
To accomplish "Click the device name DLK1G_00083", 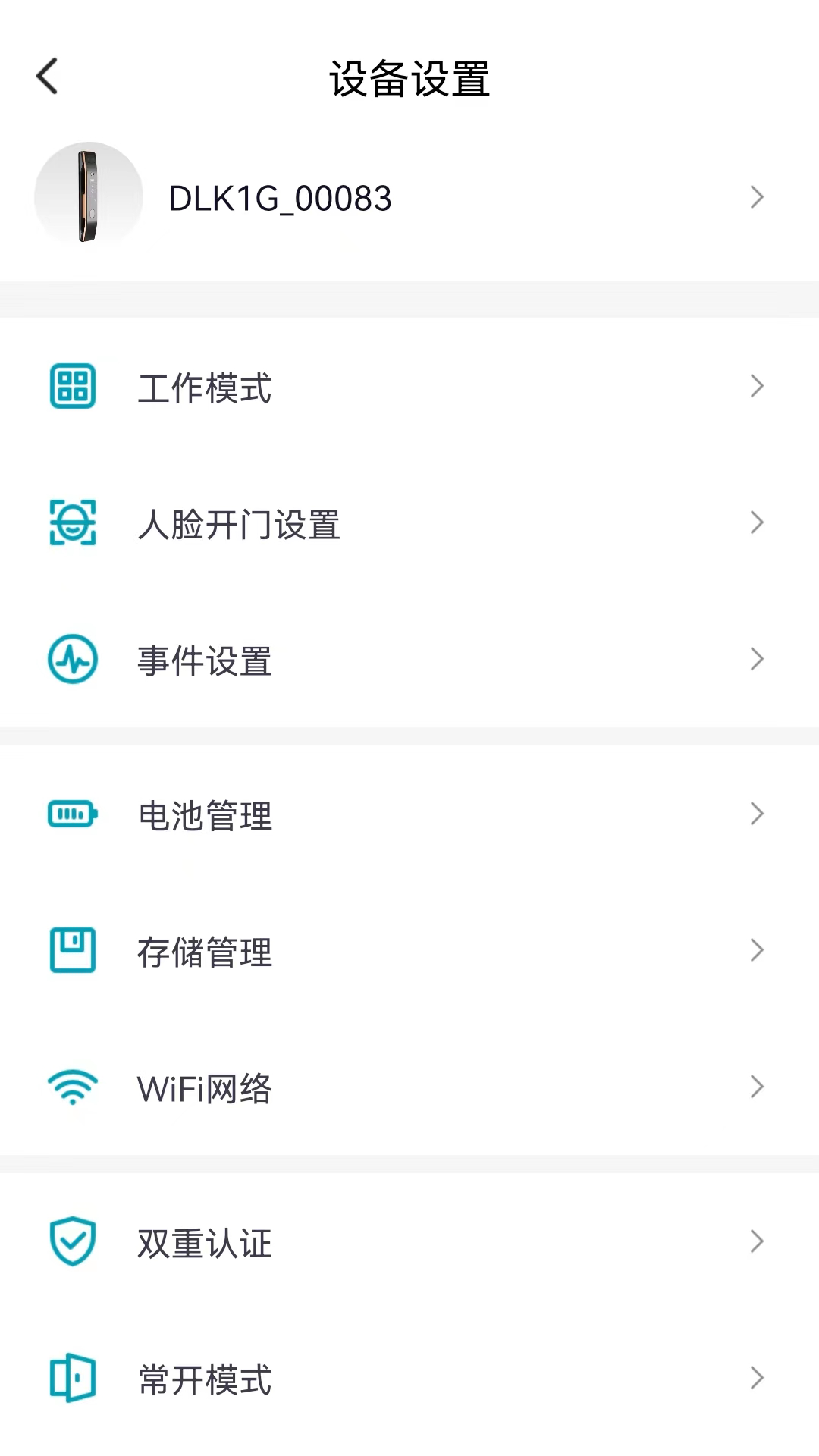I will point(281,197).
